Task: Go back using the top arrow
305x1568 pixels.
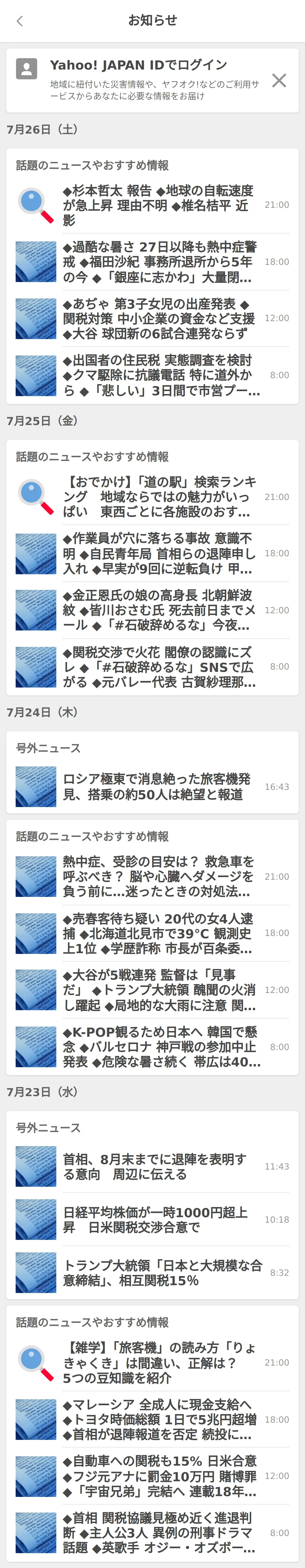Action: coord(20,21)
